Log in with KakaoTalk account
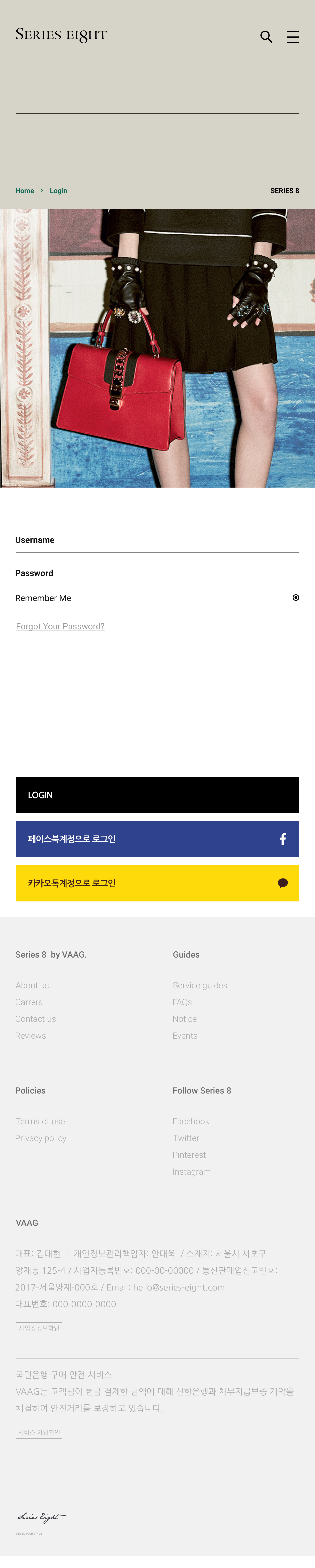The height and width of the screenshot is (1568, 315). point(157,883)
